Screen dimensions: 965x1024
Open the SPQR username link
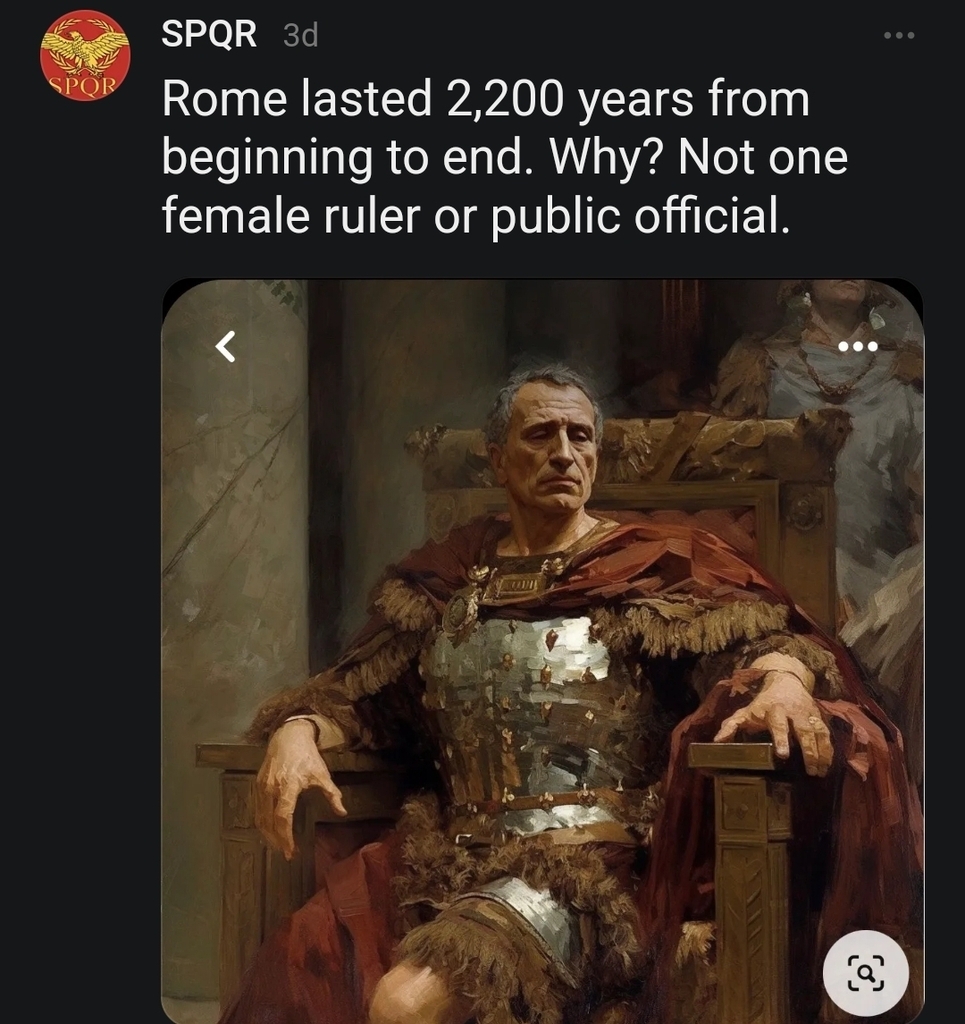click(209, 35)
